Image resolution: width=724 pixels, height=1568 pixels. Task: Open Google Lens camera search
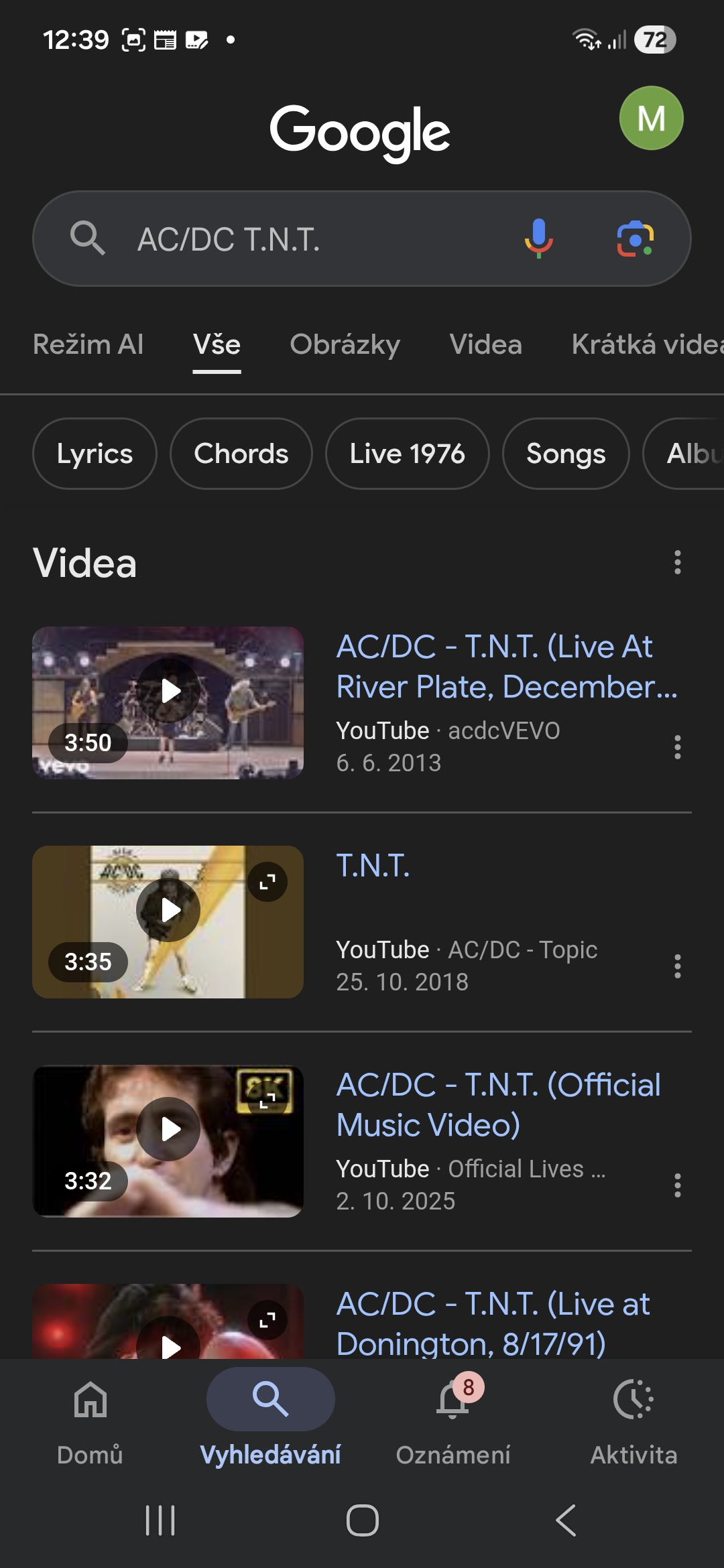[635, 239]
